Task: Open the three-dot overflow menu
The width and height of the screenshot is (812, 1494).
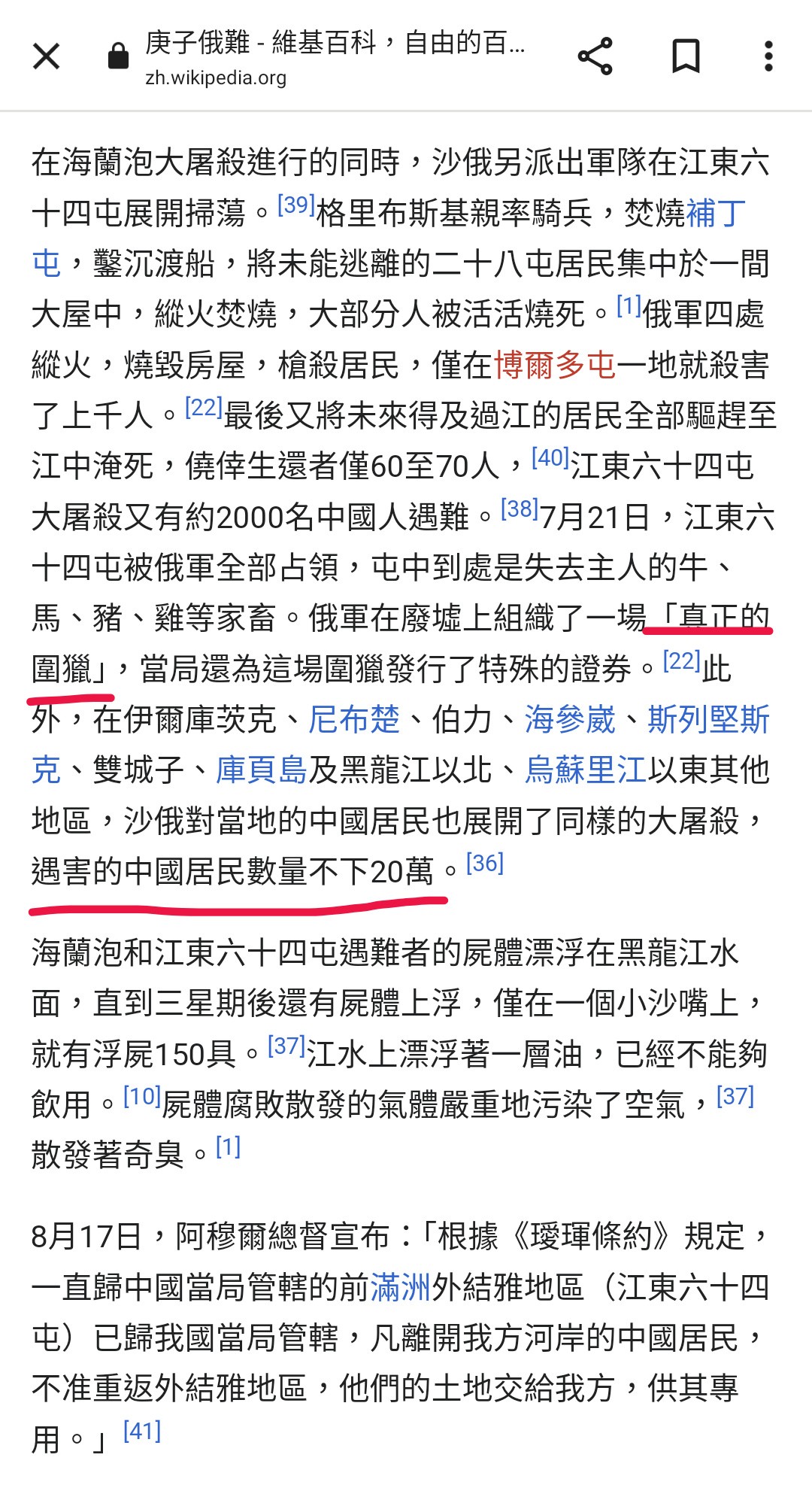Action: [x=768, y=56]
